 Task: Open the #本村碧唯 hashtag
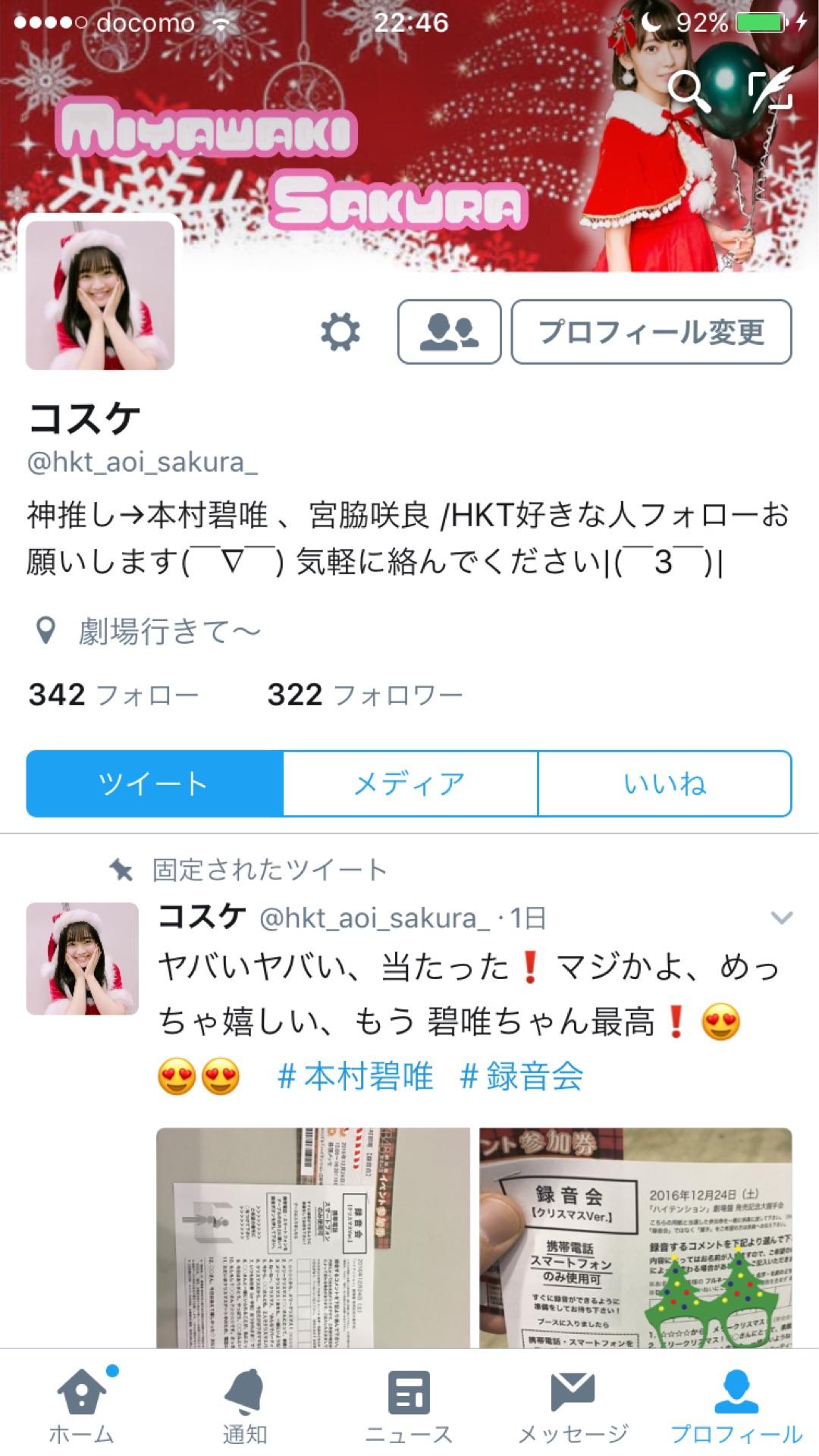[356, 1077]
